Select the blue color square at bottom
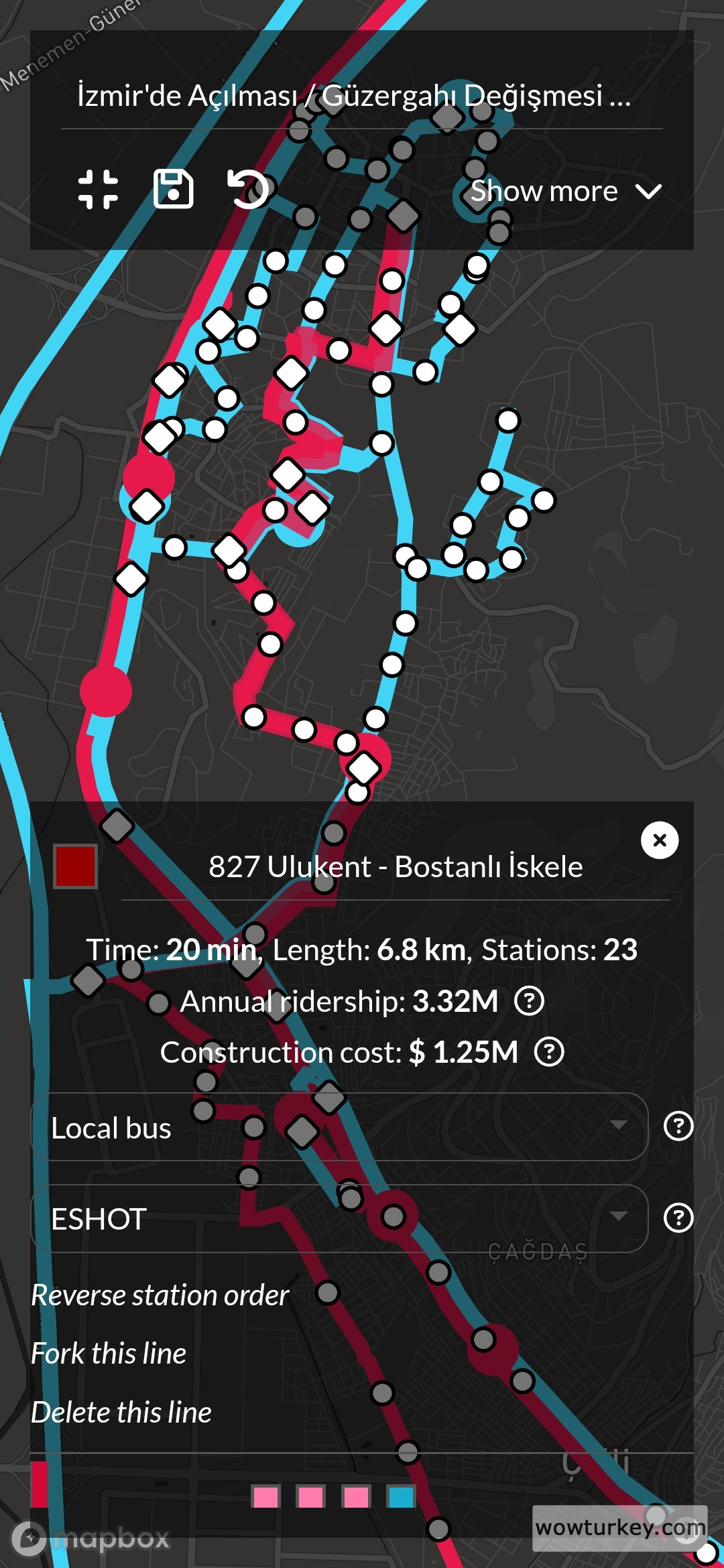This screenshot has width=724, height=1568. click(401, 1496)
